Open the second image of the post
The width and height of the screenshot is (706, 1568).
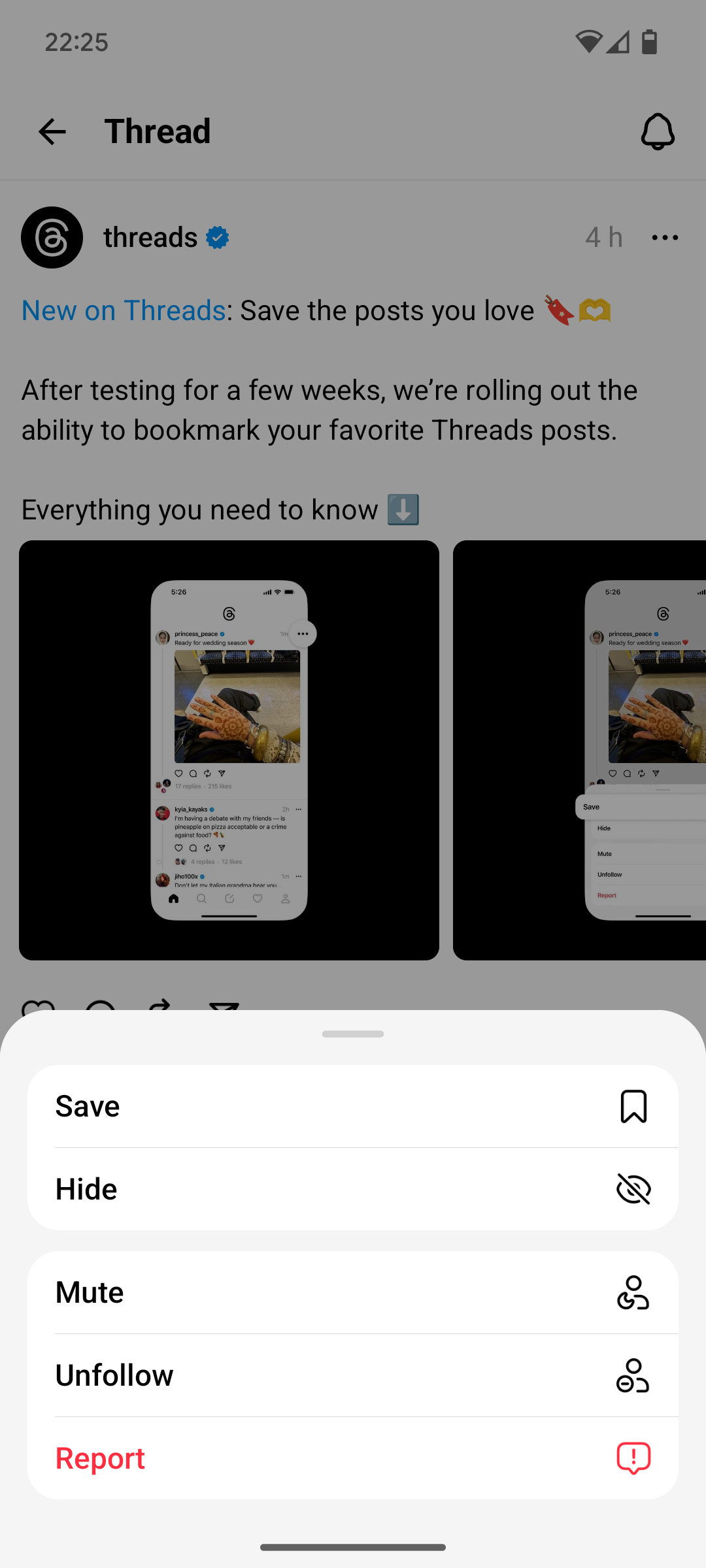point(579,750)
